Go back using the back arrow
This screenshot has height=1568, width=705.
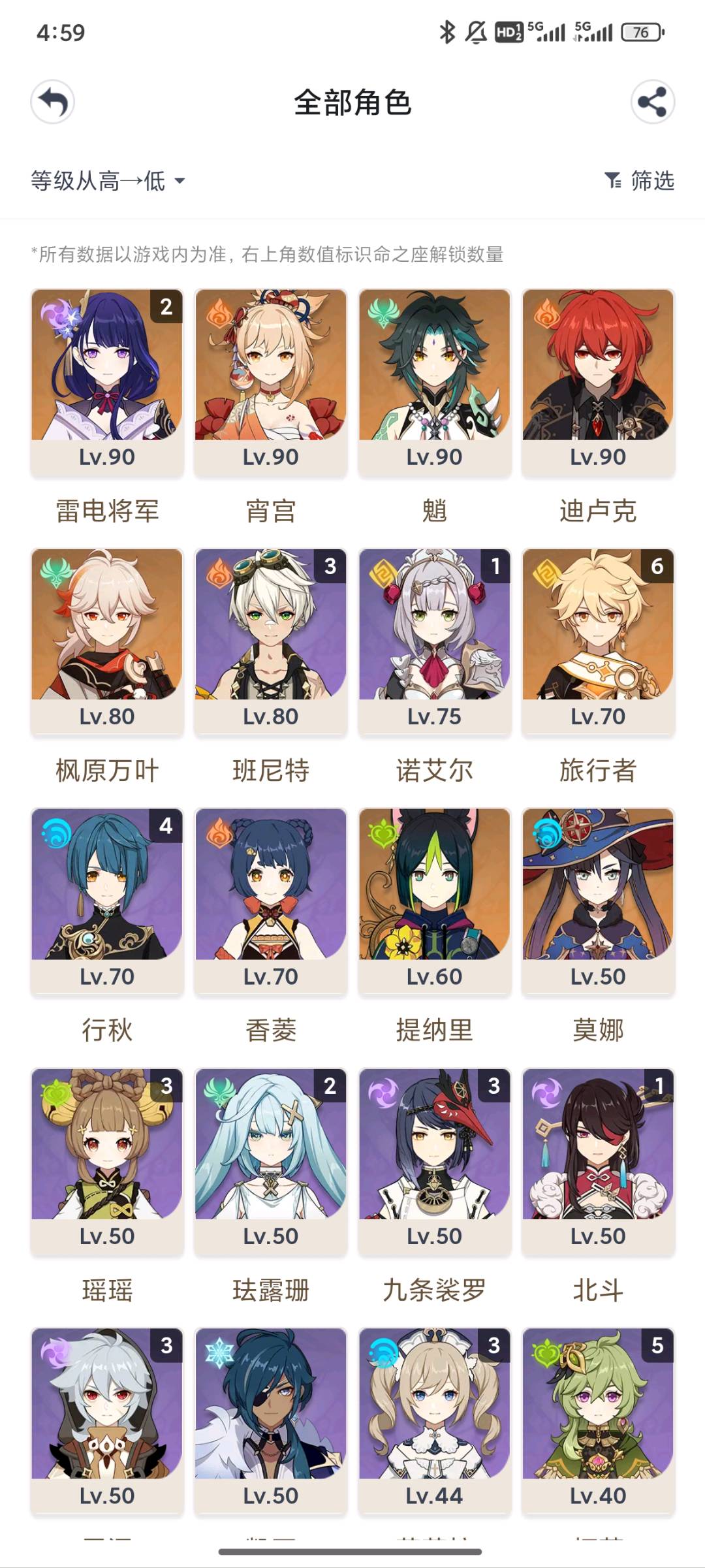[x=52, y=102]
